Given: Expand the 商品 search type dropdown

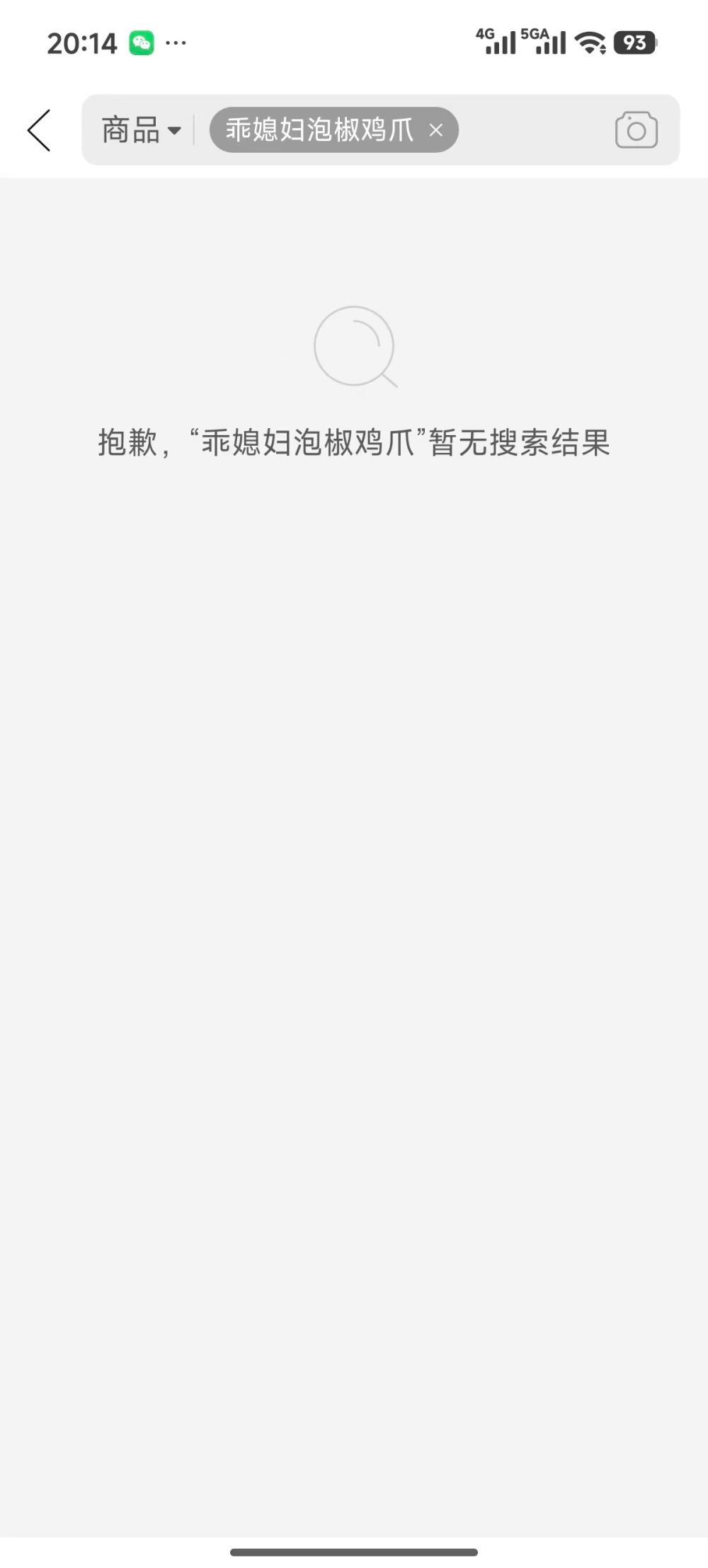Looking at the screenshot, I should click(141, 130).
